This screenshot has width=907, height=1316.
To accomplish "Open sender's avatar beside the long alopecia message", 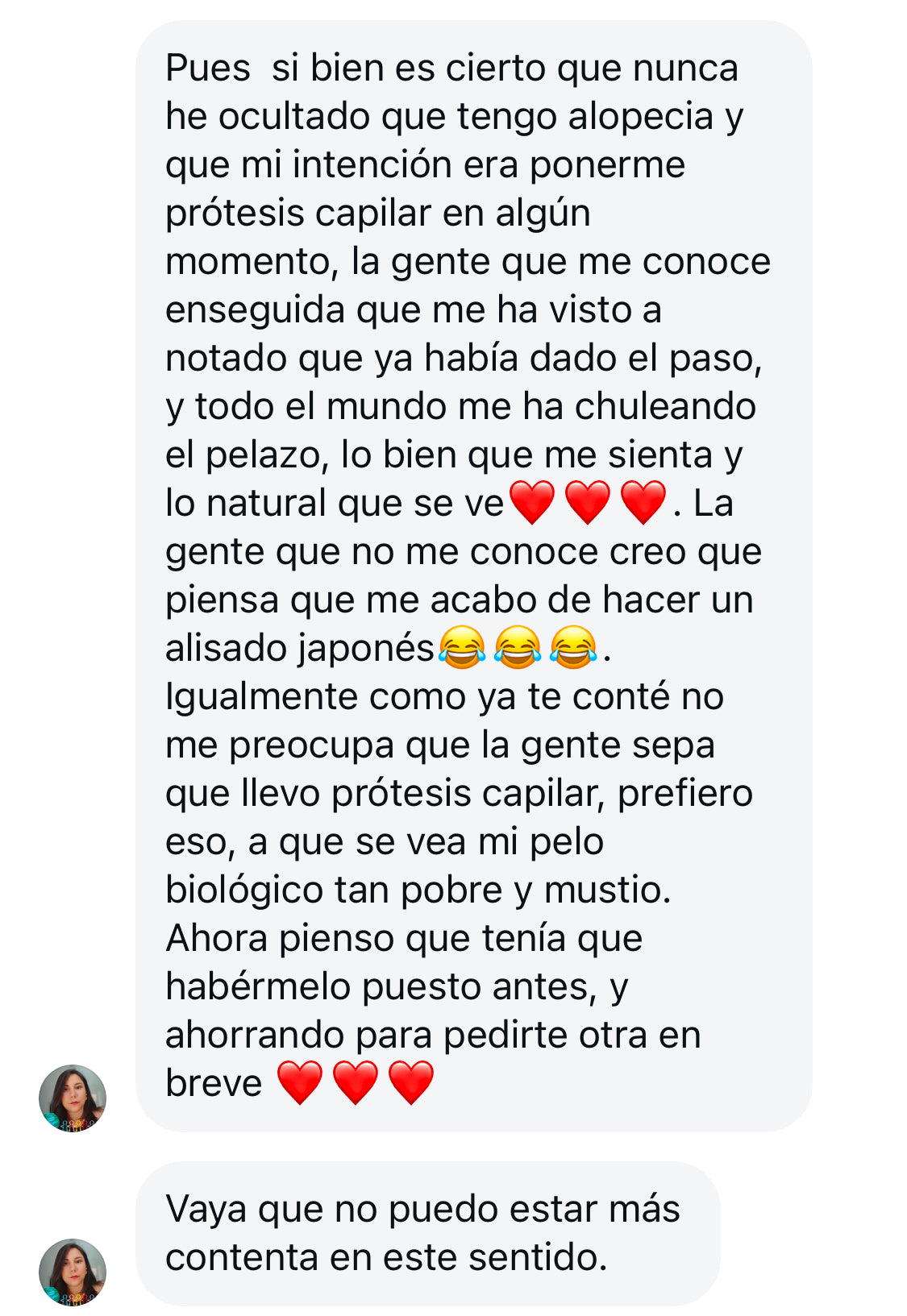I will 73,1098.
